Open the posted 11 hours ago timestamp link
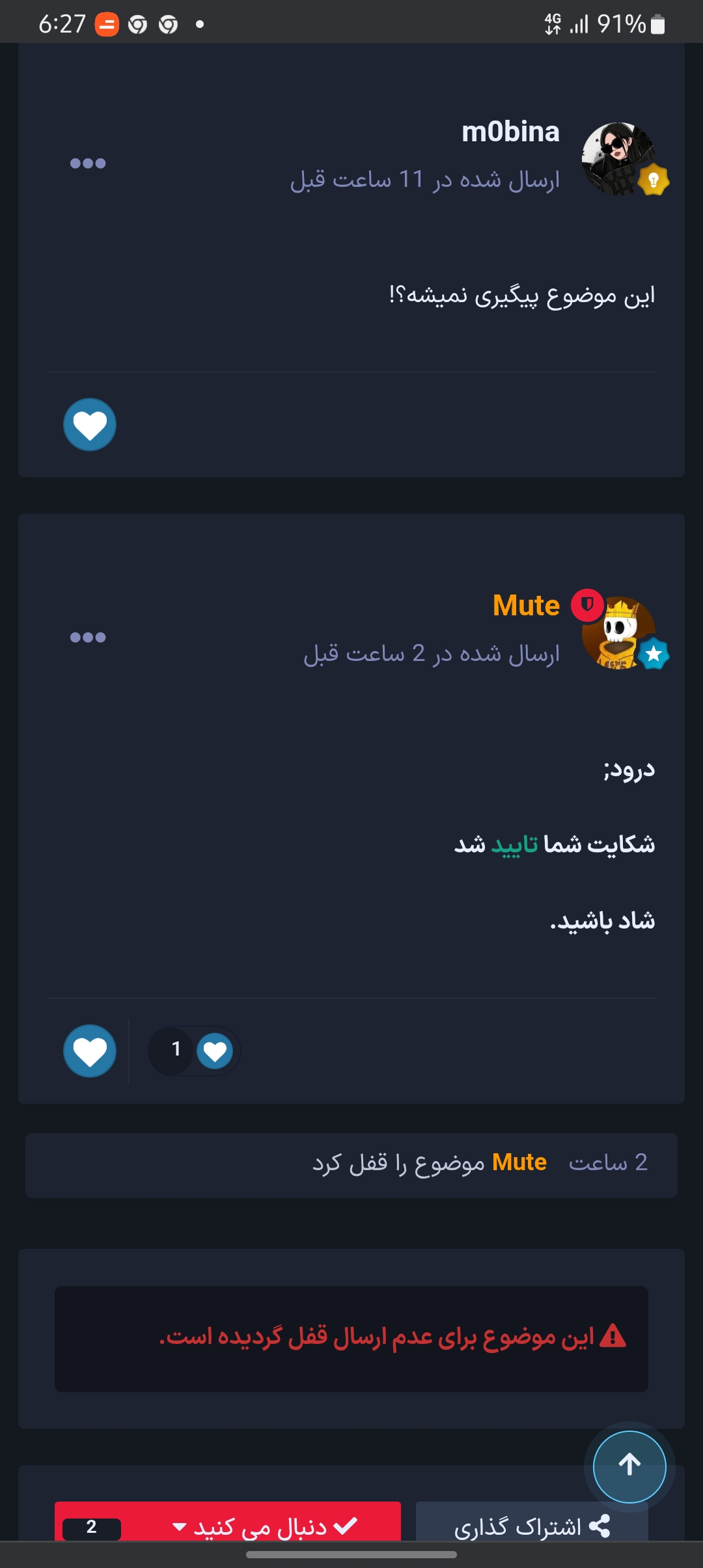Screen dimensions: 703x1568 425,180
